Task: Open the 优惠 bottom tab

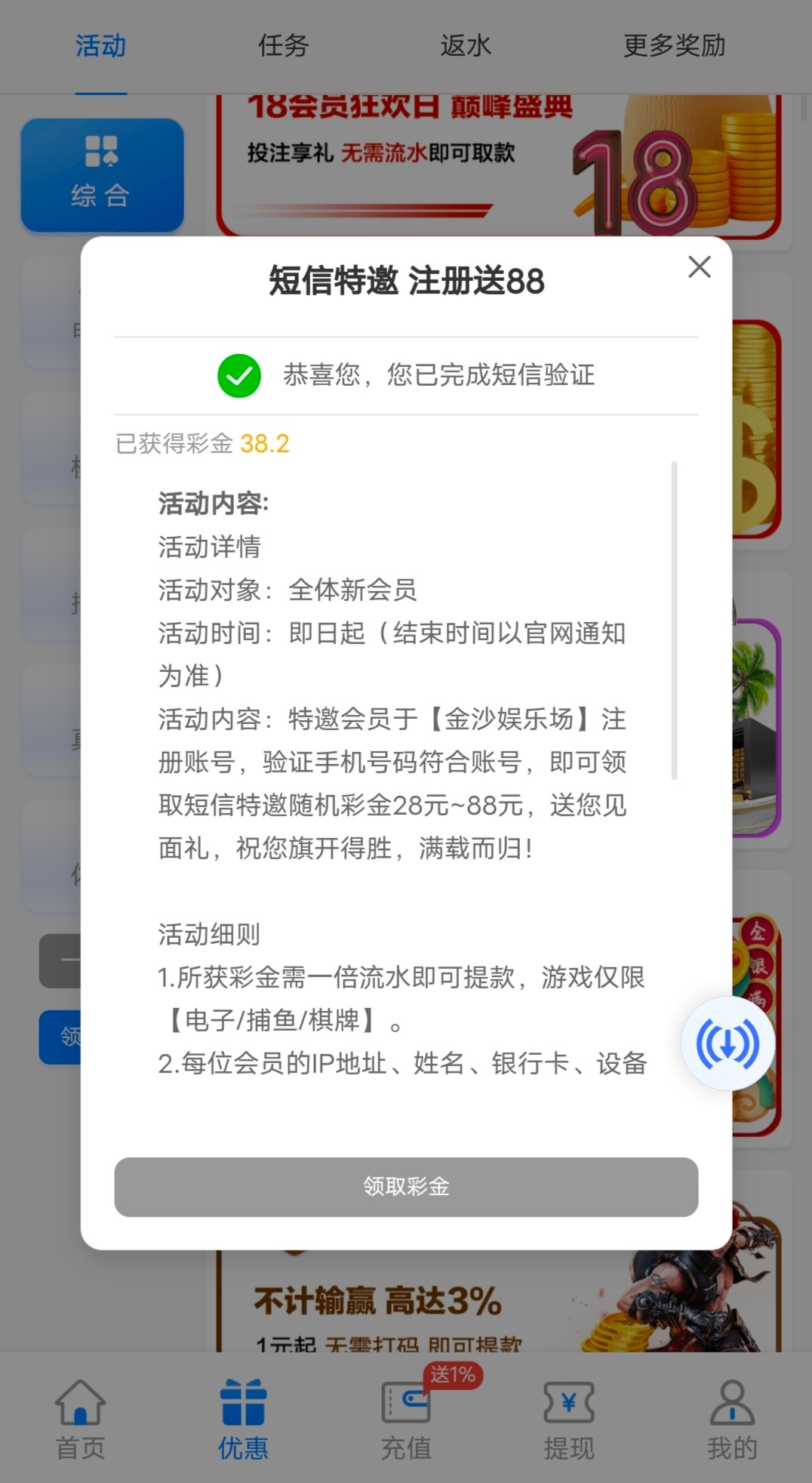Action: point(243,1420)
